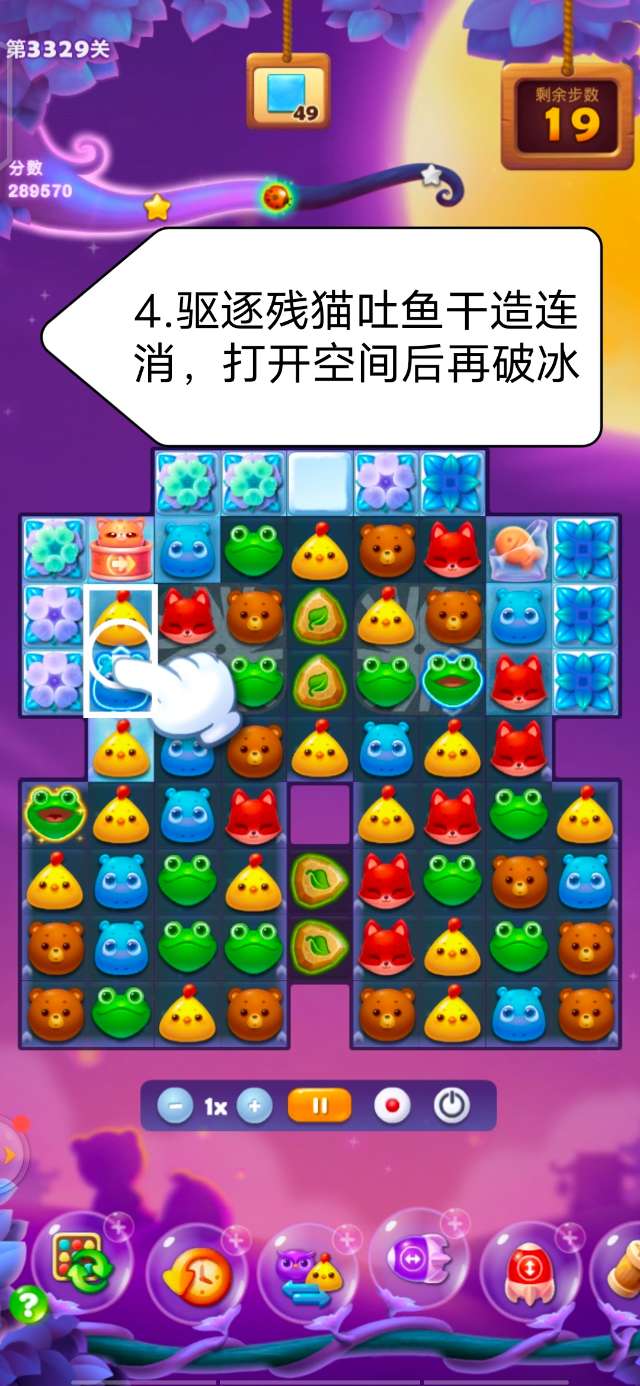Tap the cat cannon blocker tile
Viewport: 640px width, 1386px height.
click(120, 551)
